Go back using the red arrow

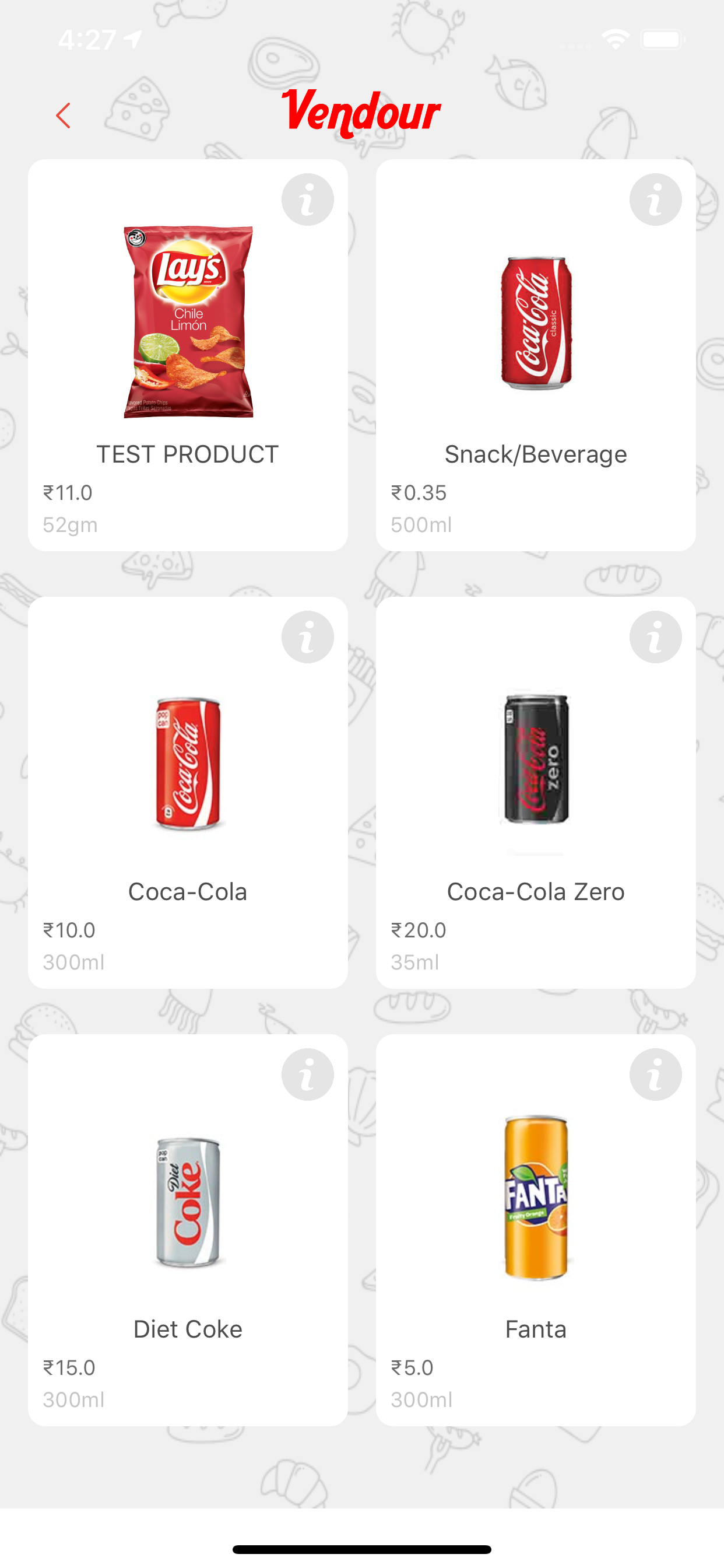[x=64, y=116]
